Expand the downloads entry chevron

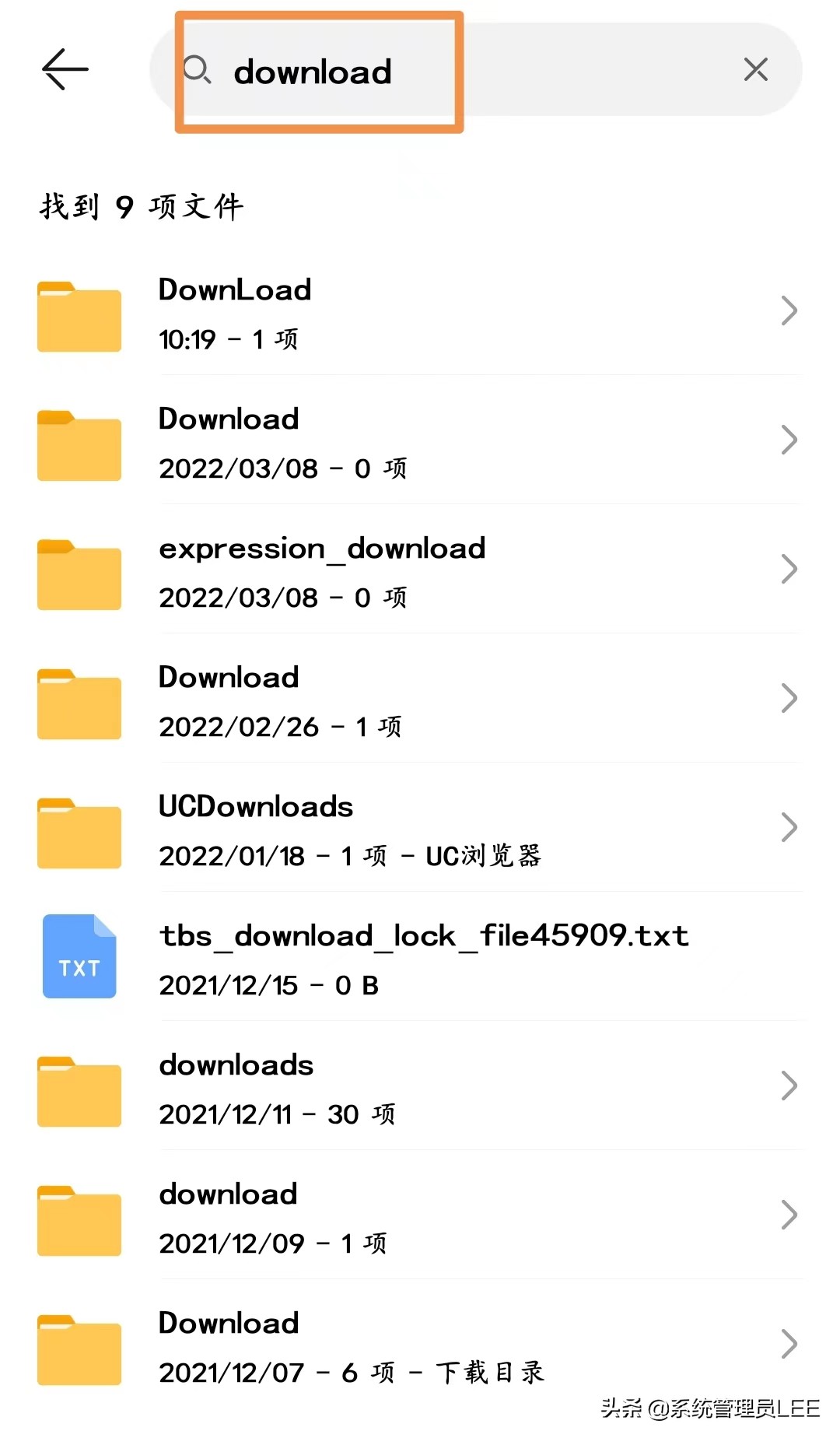789,1085
